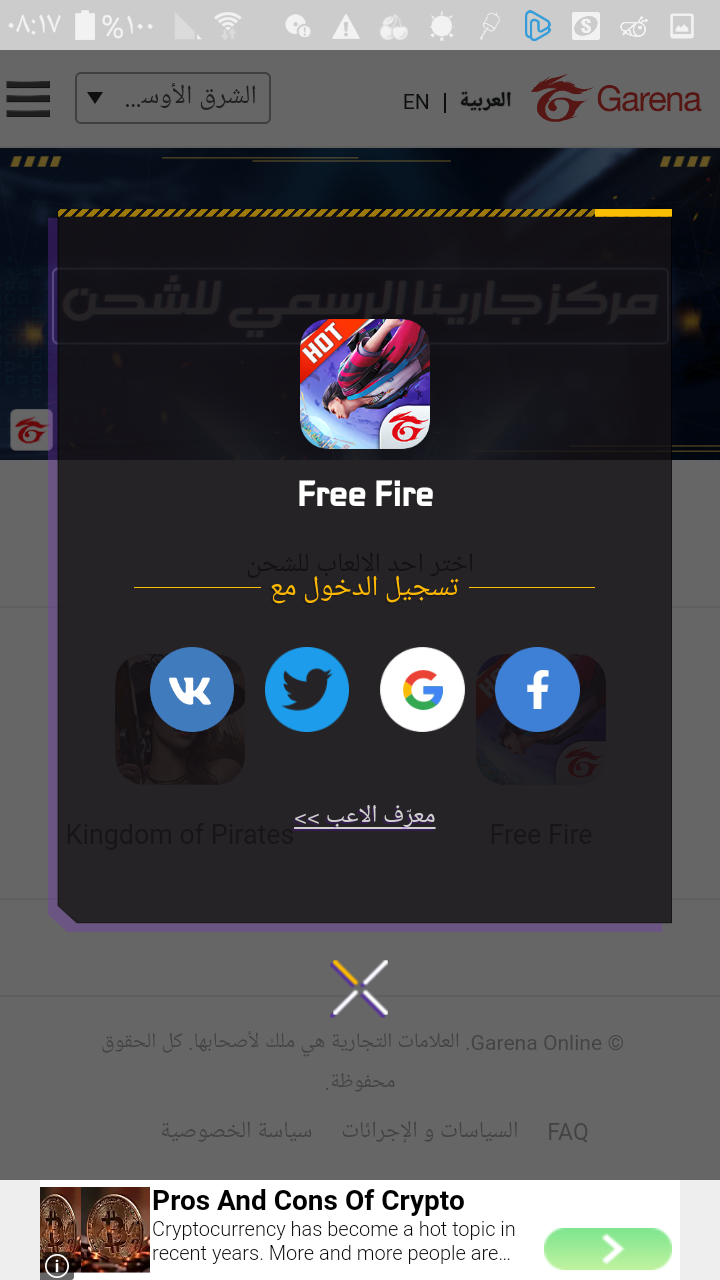The image size is (720, 1280).
Task: Switch language to EN
Action: (416, 102)
